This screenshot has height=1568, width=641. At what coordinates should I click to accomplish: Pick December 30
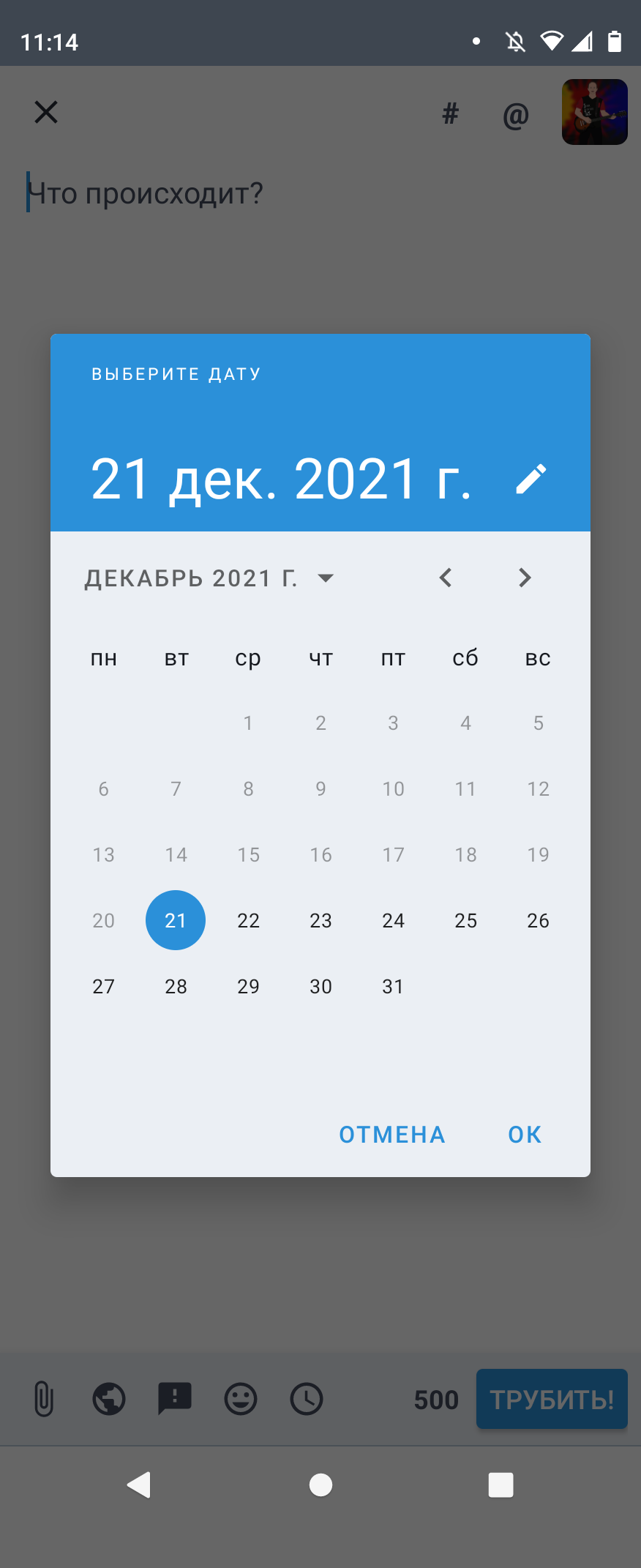[x=320, y=986]
